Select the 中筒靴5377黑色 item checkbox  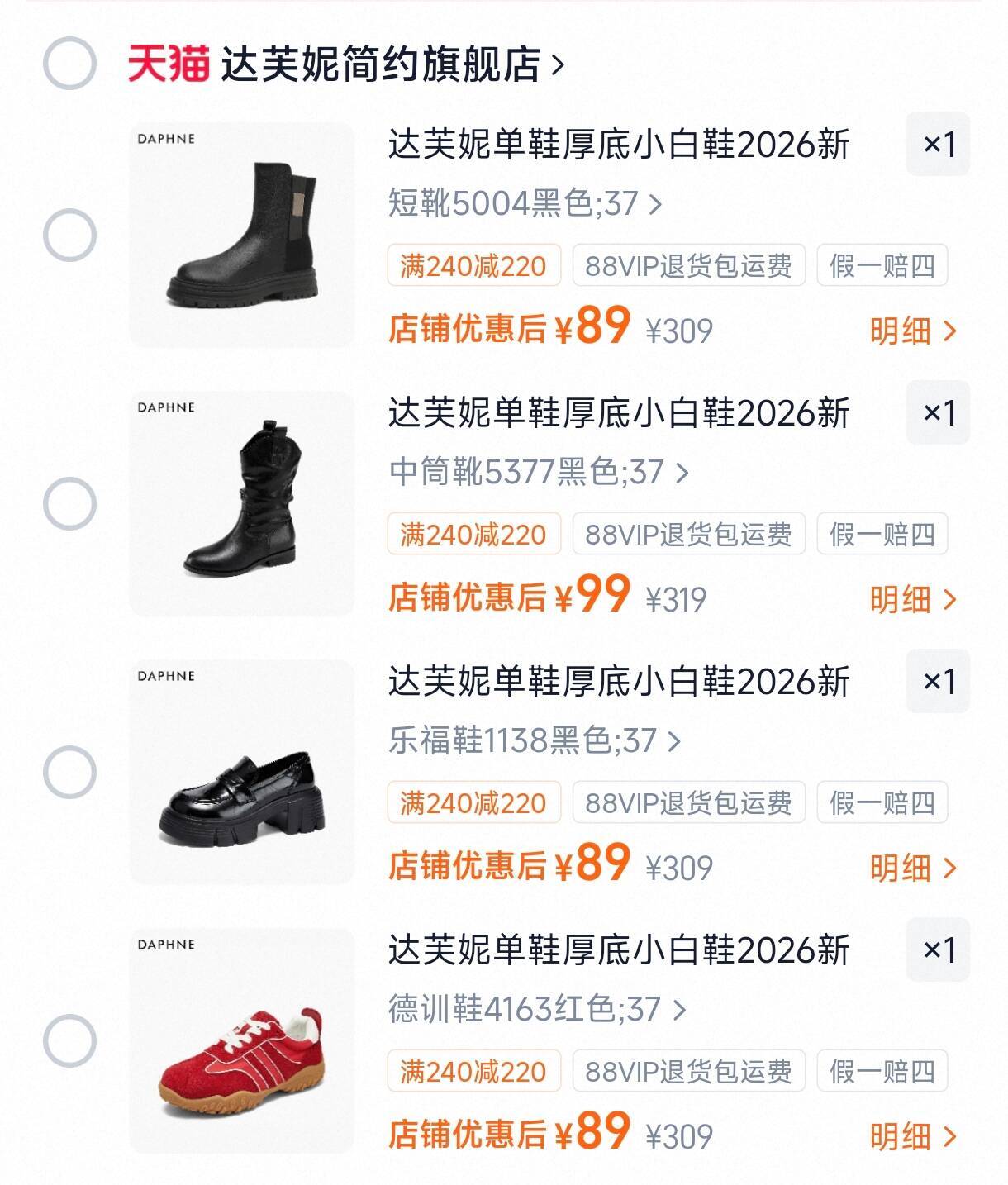pos(69,504)
